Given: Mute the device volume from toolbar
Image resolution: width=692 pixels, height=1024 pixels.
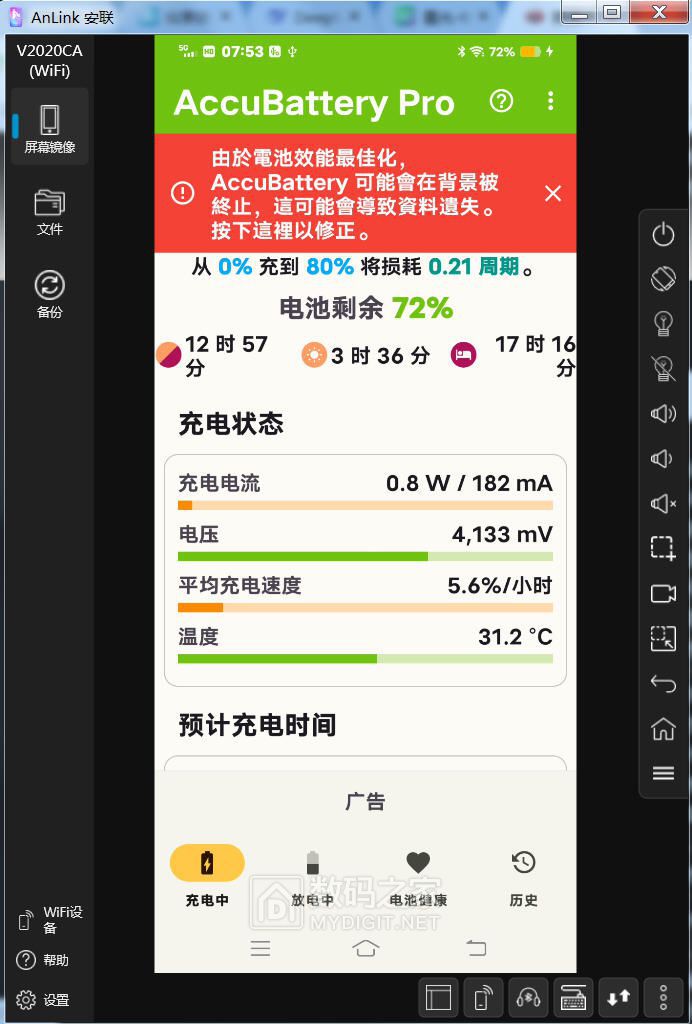Looking at the screenshot, I should point(663,503).
